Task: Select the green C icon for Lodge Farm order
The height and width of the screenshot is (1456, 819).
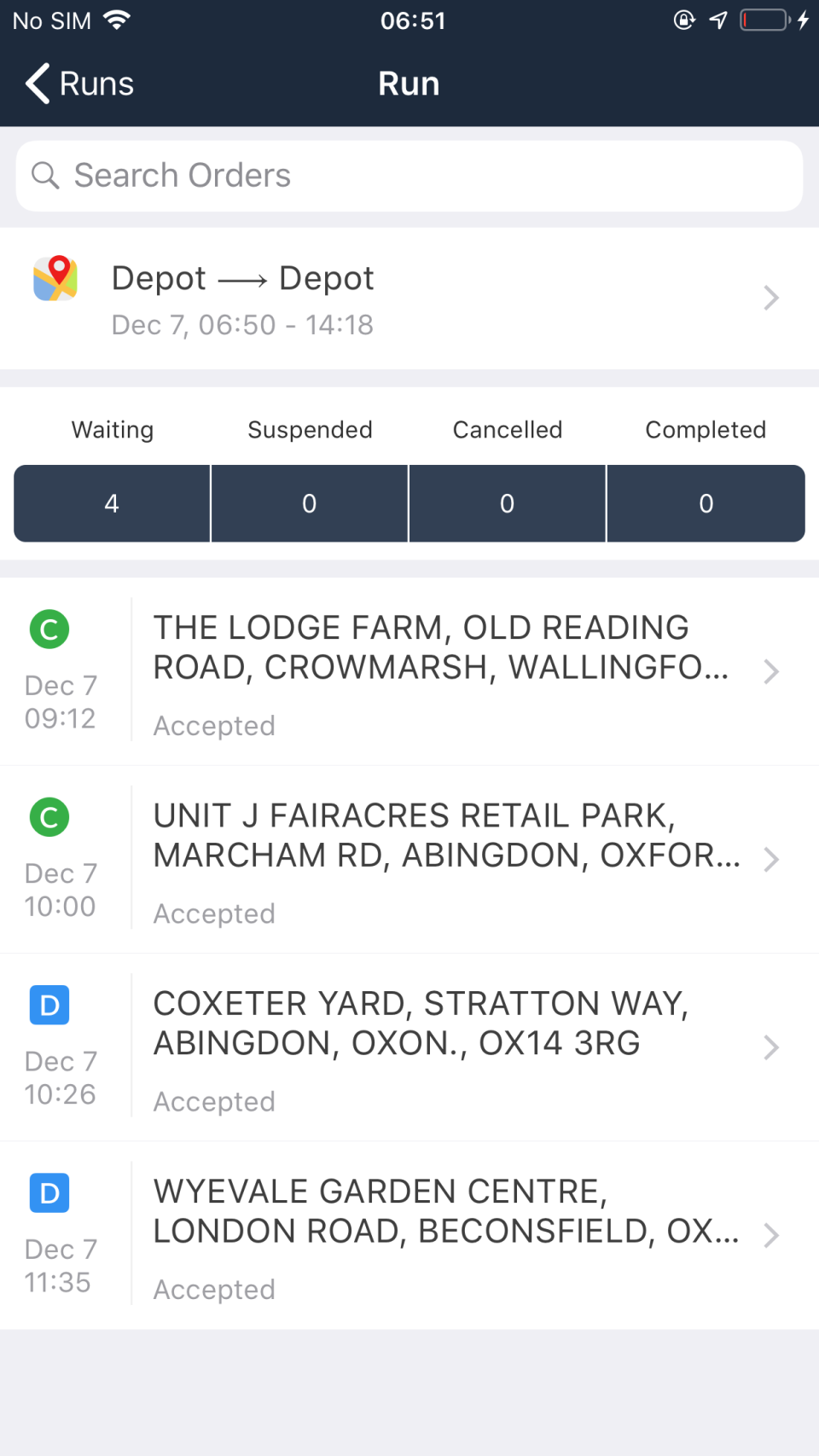Action: [49, 629]
